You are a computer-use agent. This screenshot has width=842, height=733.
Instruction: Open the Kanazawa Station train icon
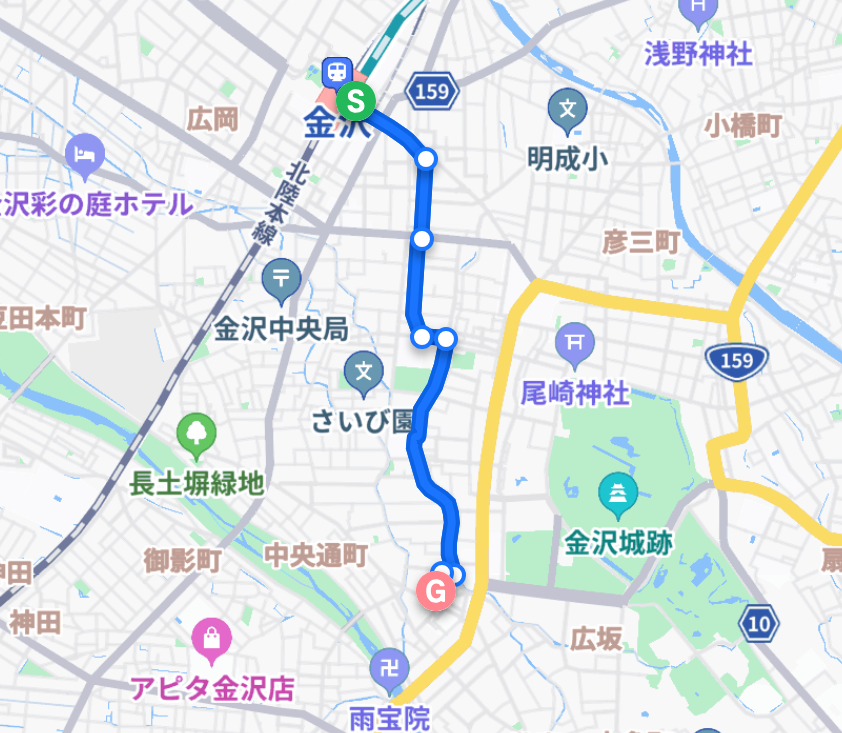(x=337, y=72)
